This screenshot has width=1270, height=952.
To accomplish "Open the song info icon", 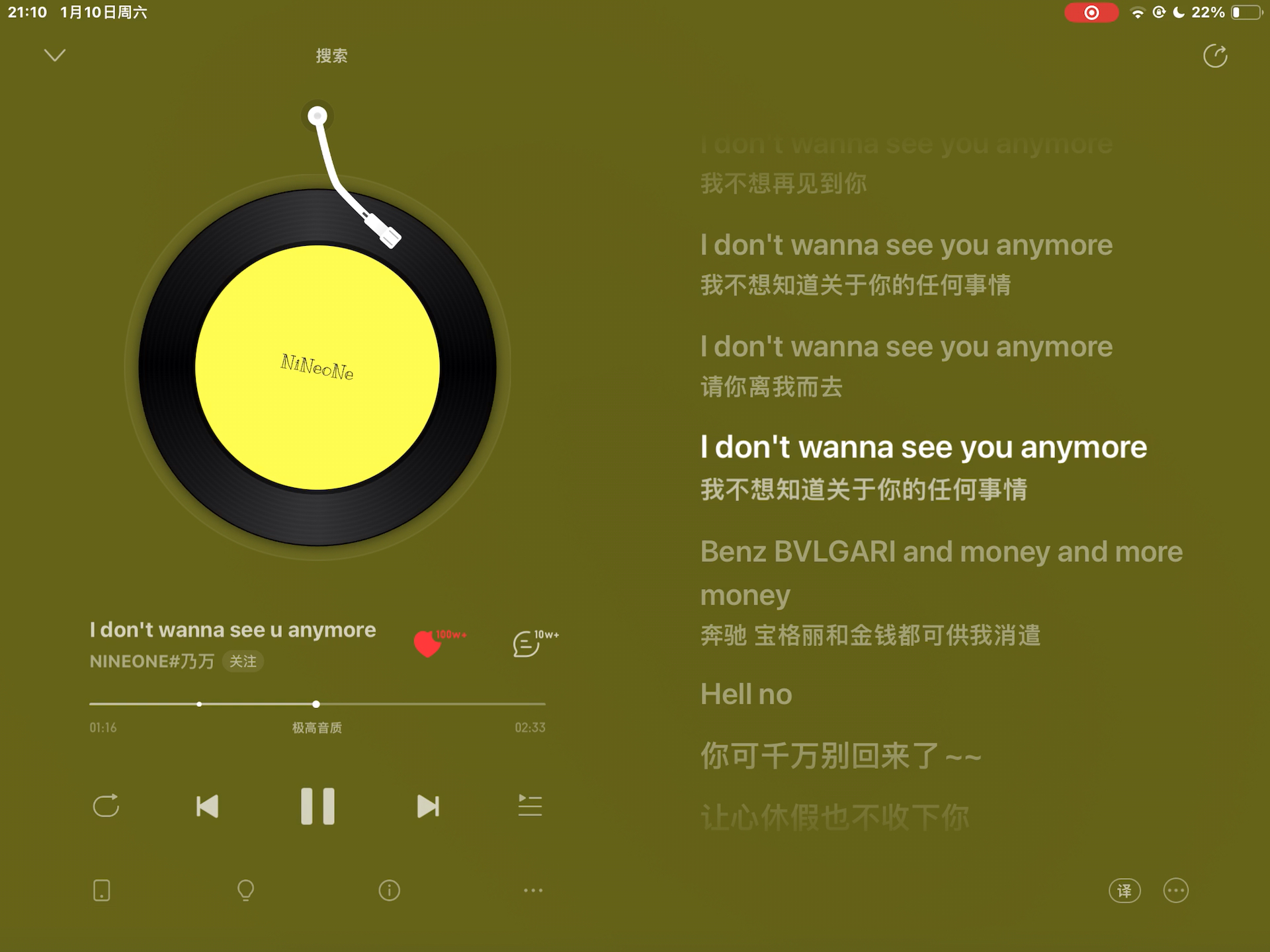I will tap(389, 891).
